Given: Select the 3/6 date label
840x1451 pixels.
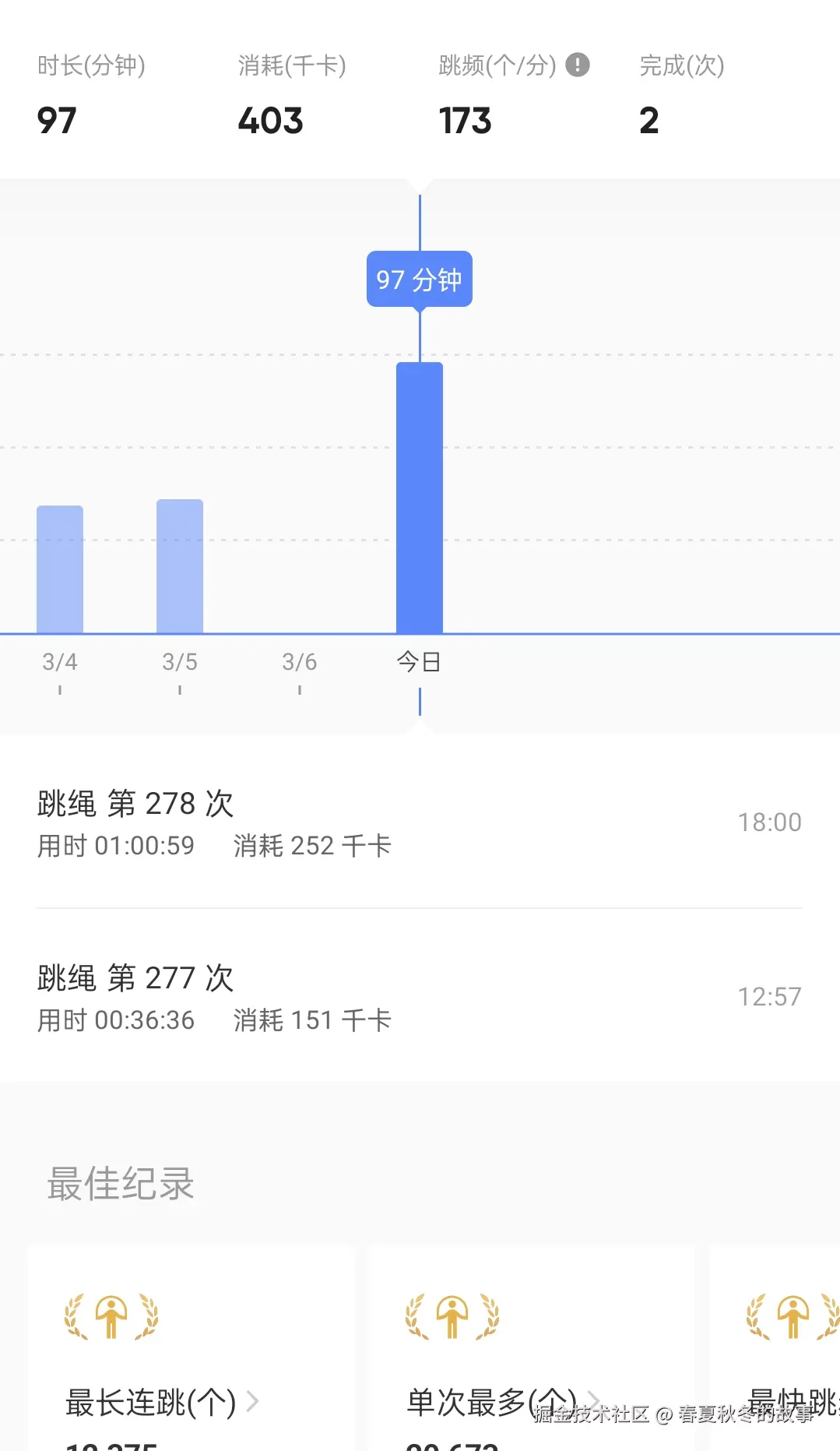Looking at the screenshot, I should [x=299, y=661].
